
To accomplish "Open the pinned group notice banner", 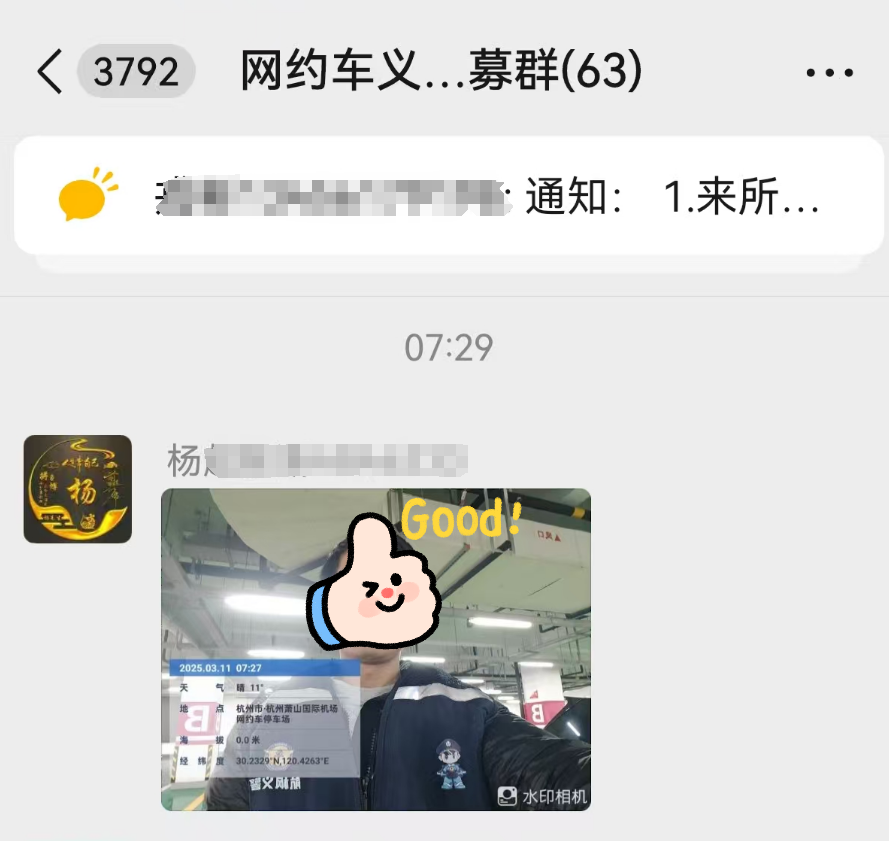I will click(448, 198).
